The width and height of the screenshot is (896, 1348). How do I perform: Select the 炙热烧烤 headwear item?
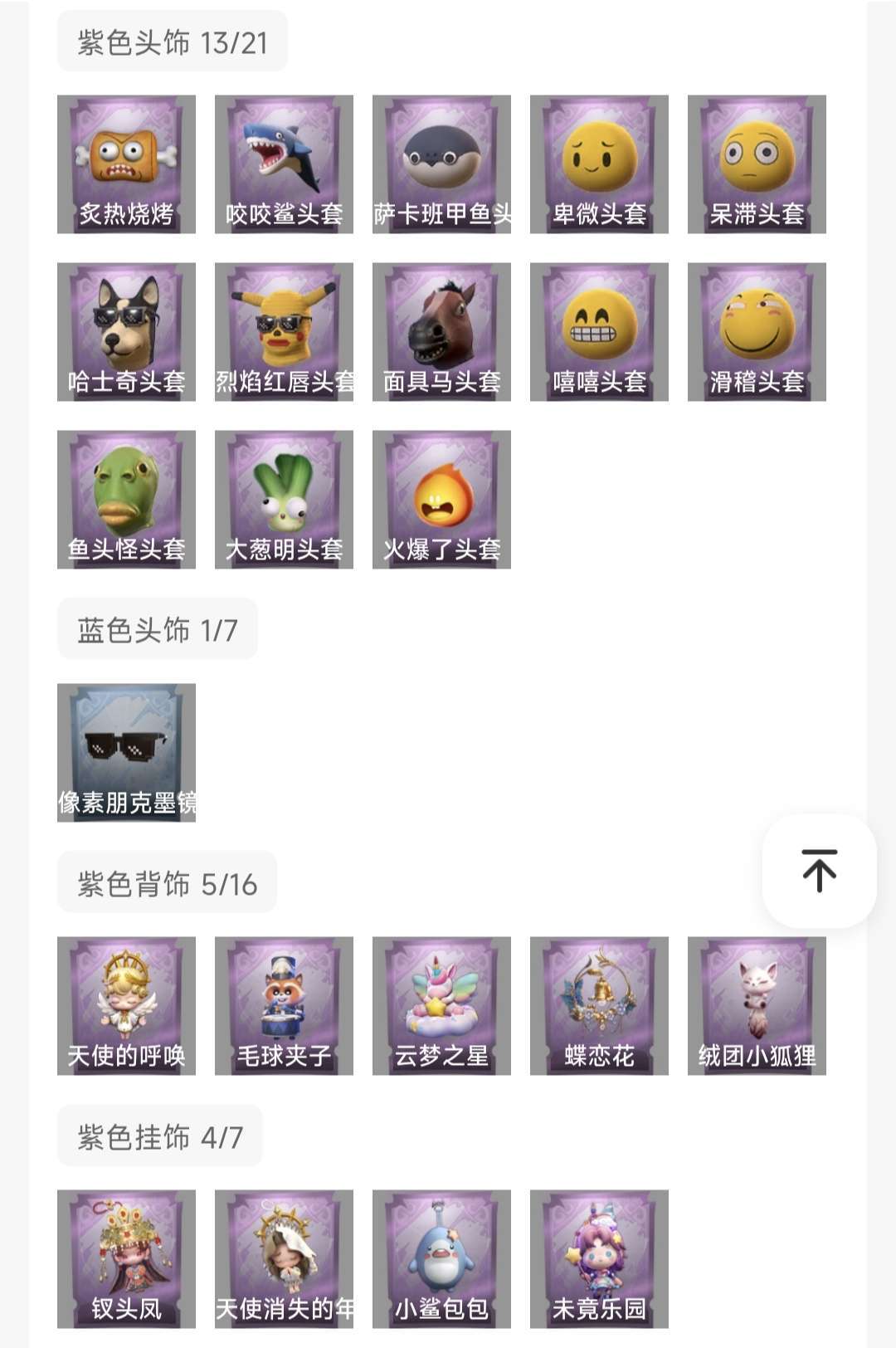[x=124, y=162]
